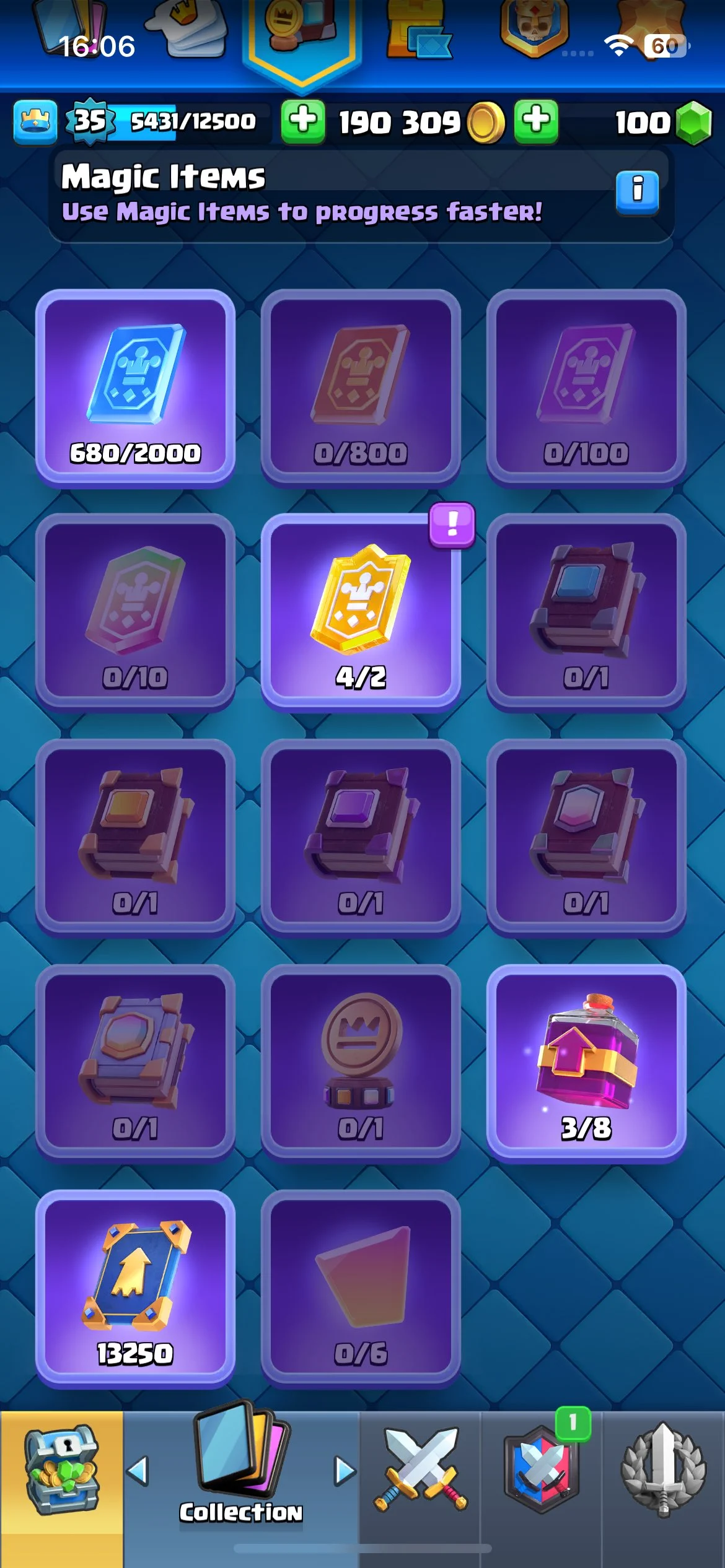The height and width of the screenshot is (1568, 725).
Task: Select the blue-gem book showing 0/1
Action: point(586,612)
